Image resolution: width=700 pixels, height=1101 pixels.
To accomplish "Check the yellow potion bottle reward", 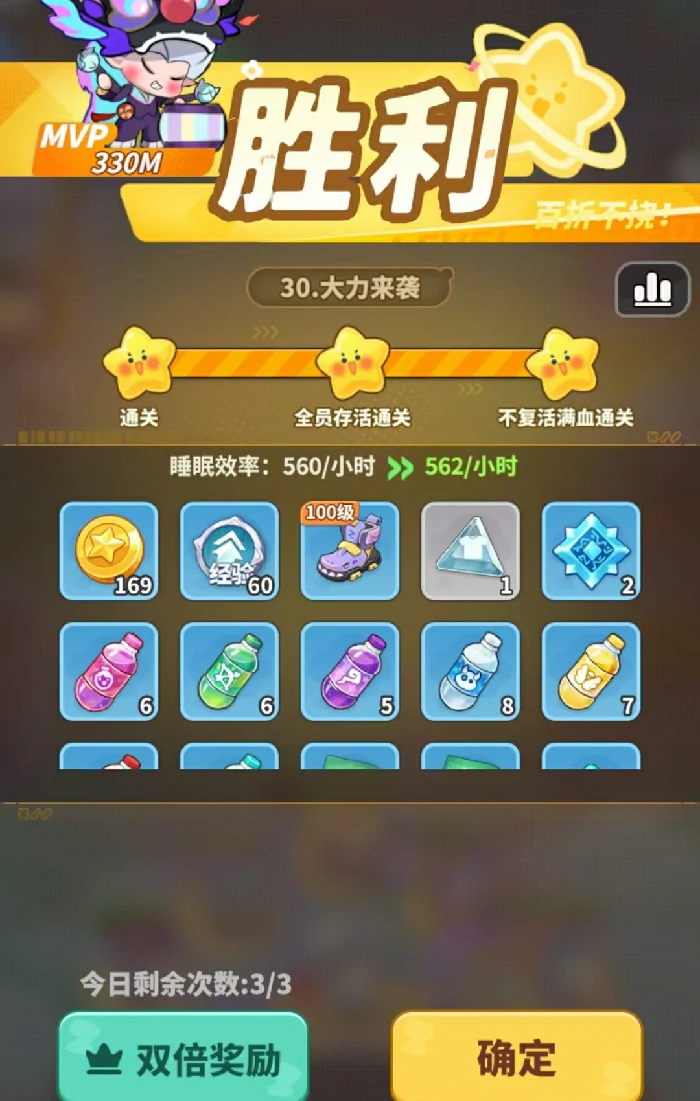I will [591, 671].
